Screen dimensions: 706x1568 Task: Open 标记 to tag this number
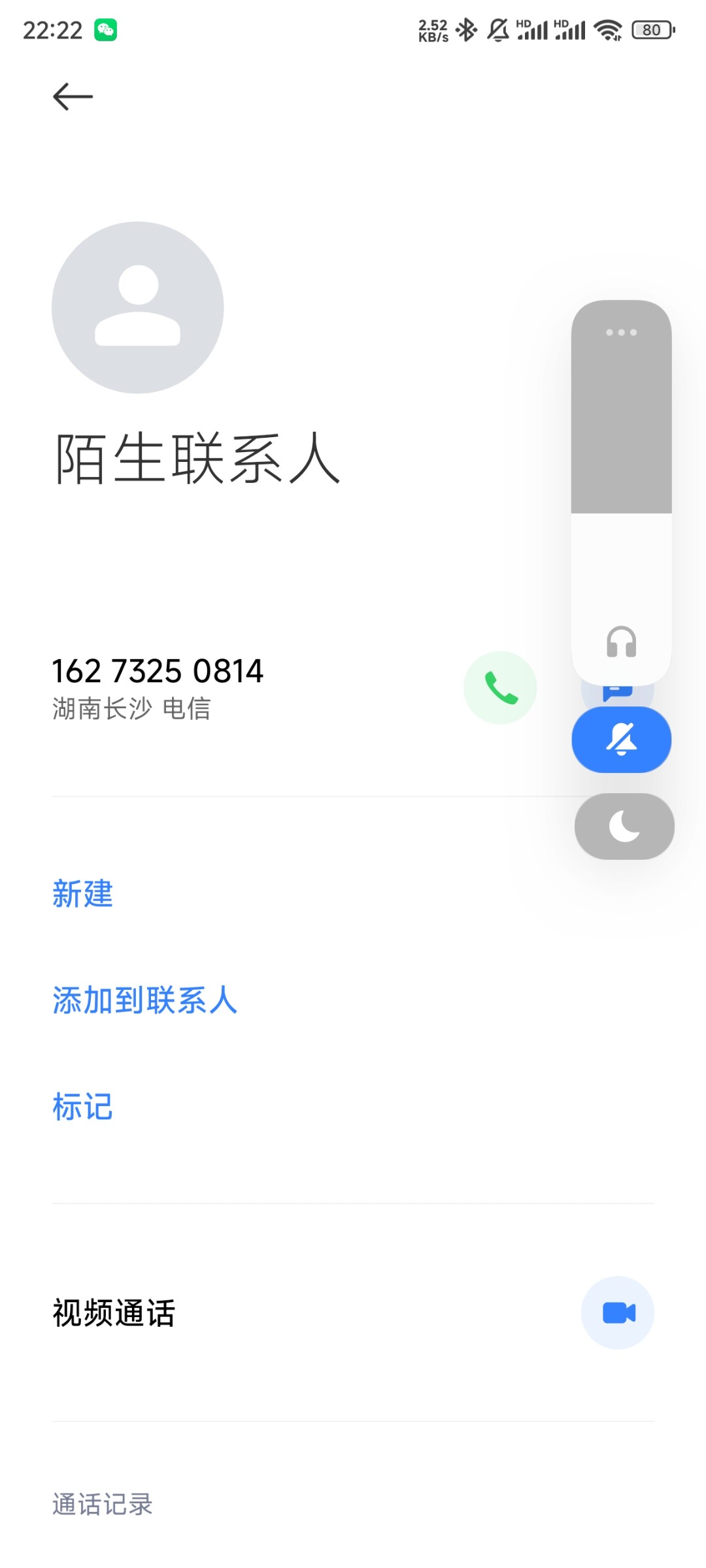[82, 1107]
